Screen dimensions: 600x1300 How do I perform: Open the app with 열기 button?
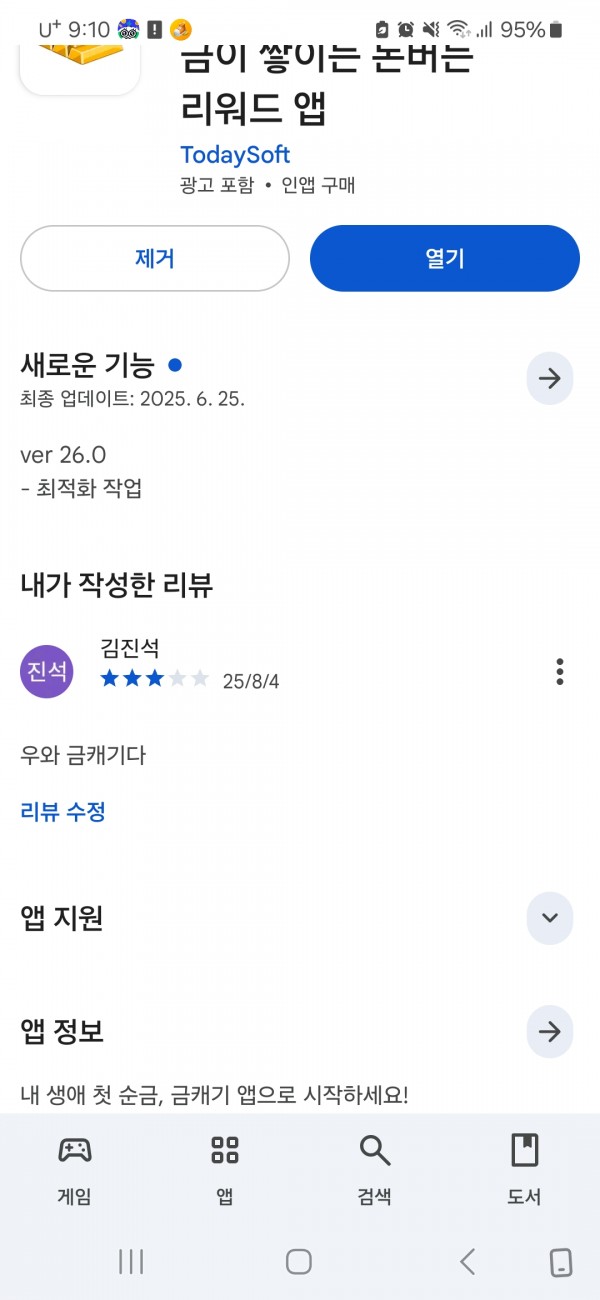445,258
